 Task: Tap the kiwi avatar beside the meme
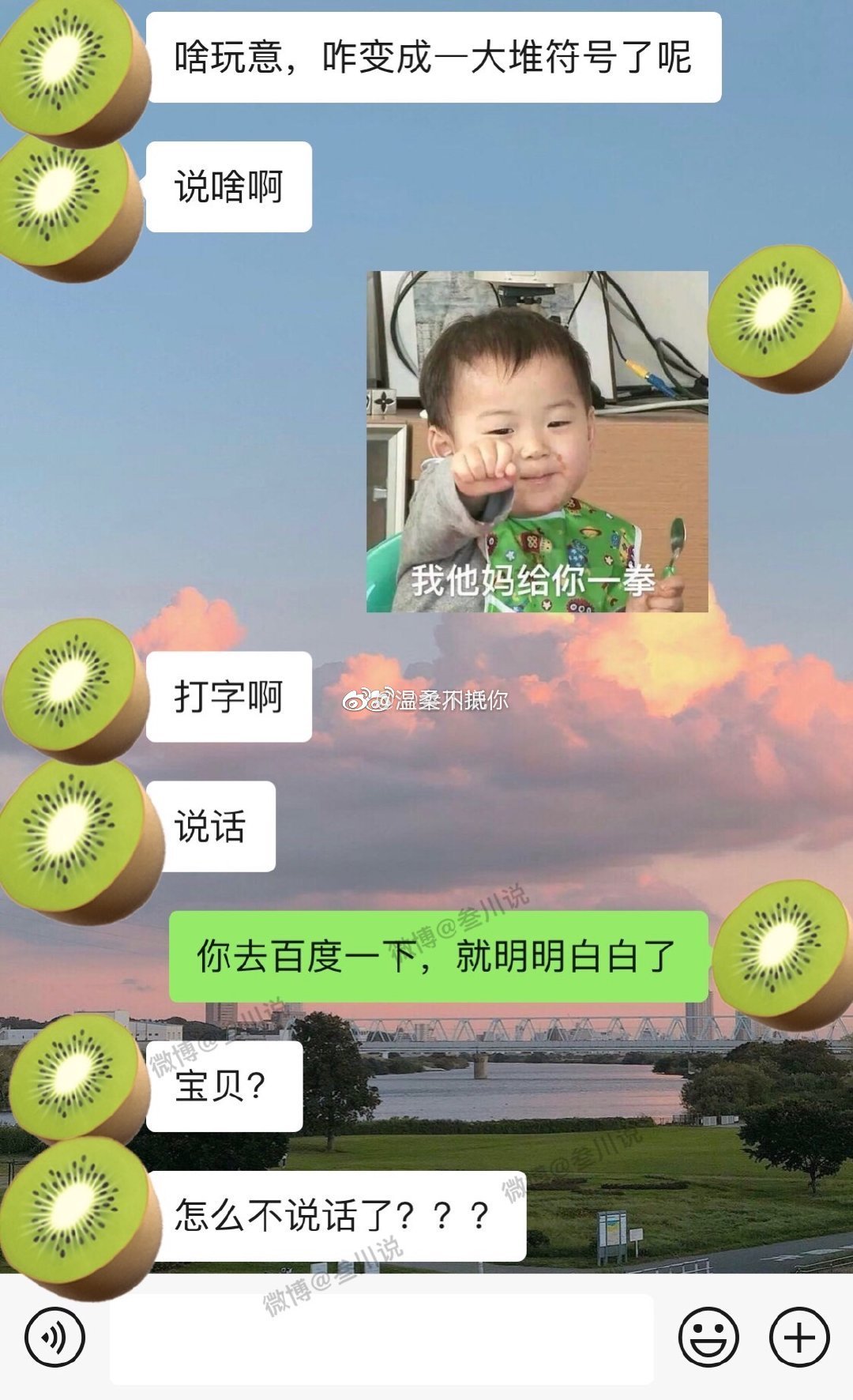(780, 318)
